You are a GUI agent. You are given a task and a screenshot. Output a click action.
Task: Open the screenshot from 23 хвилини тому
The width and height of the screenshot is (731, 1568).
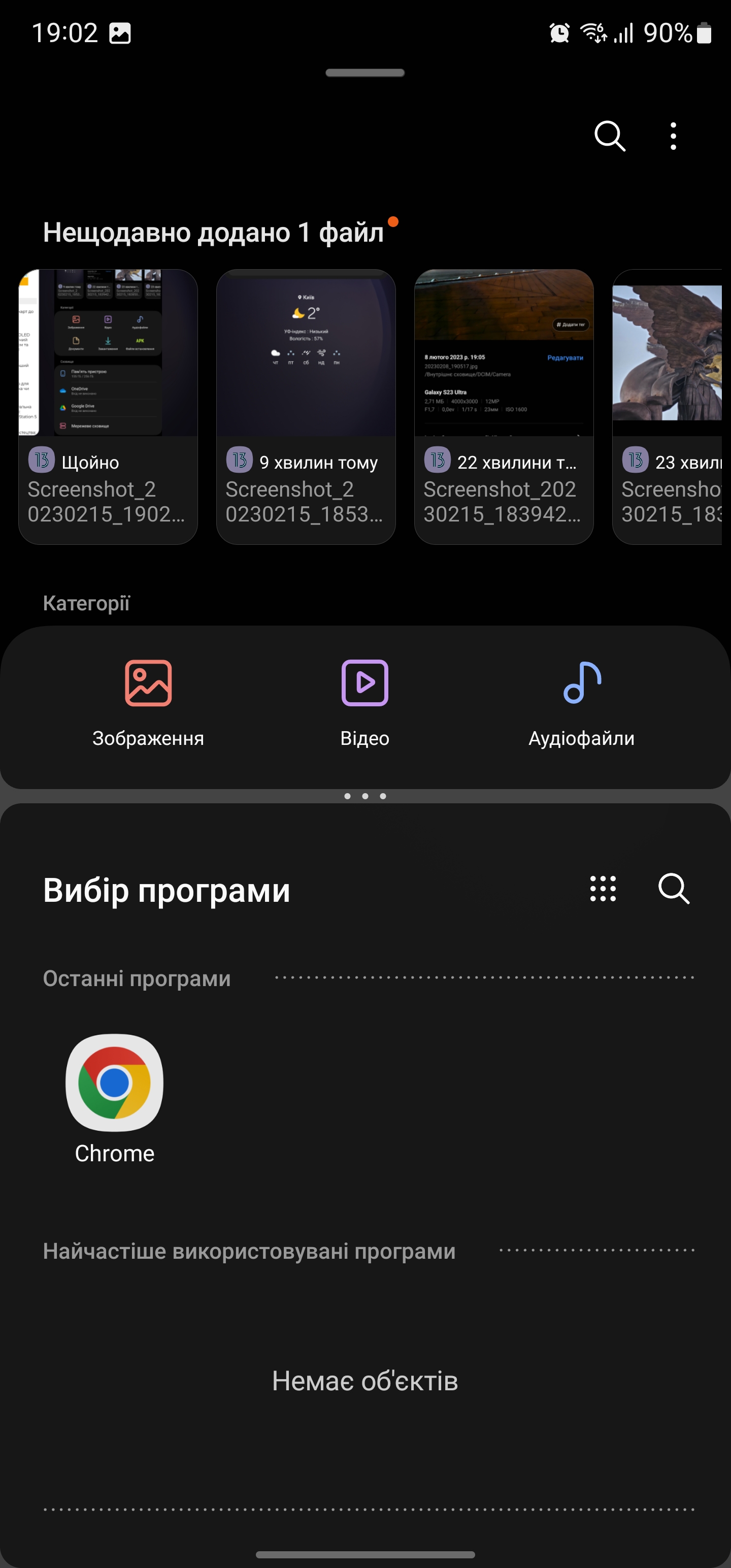668,406
